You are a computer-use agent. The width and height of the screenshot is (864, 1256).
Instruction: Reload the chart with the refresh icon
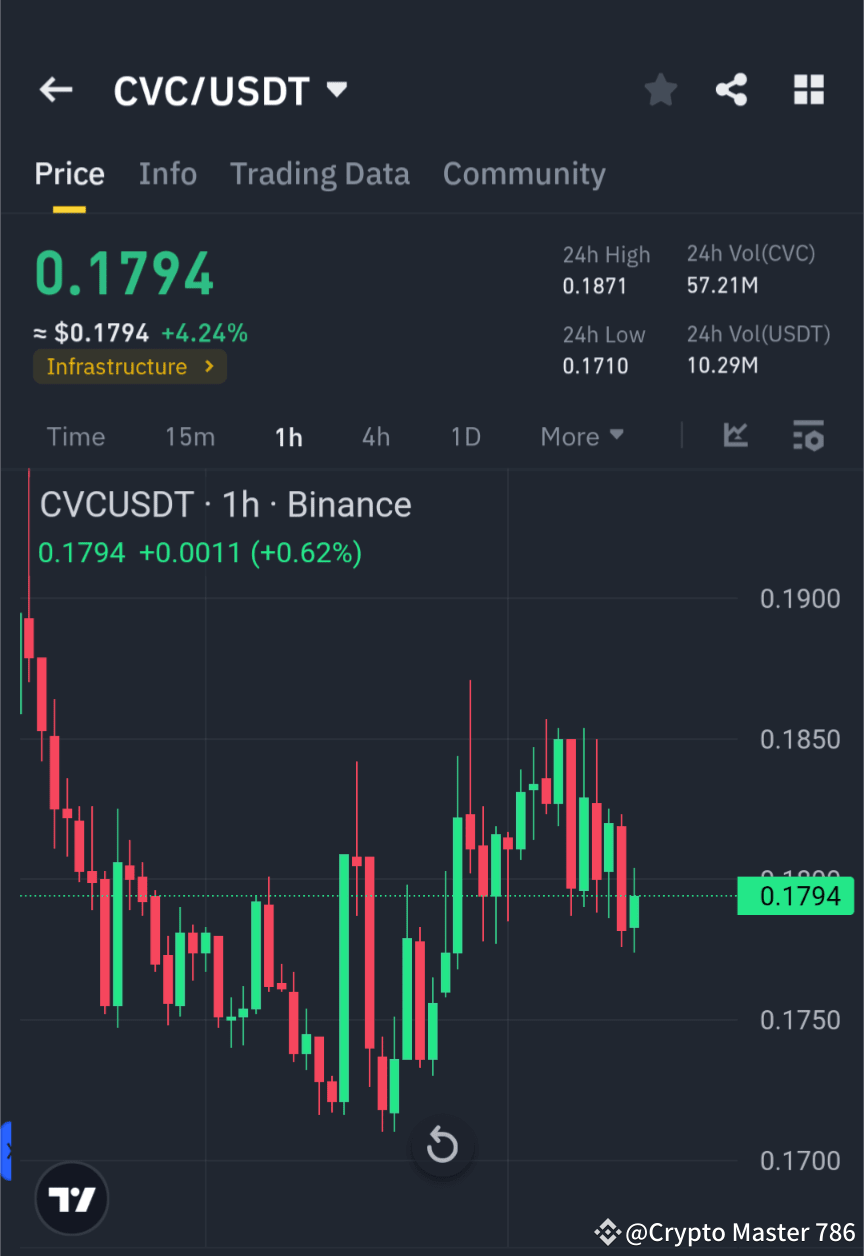[442, 1146]
